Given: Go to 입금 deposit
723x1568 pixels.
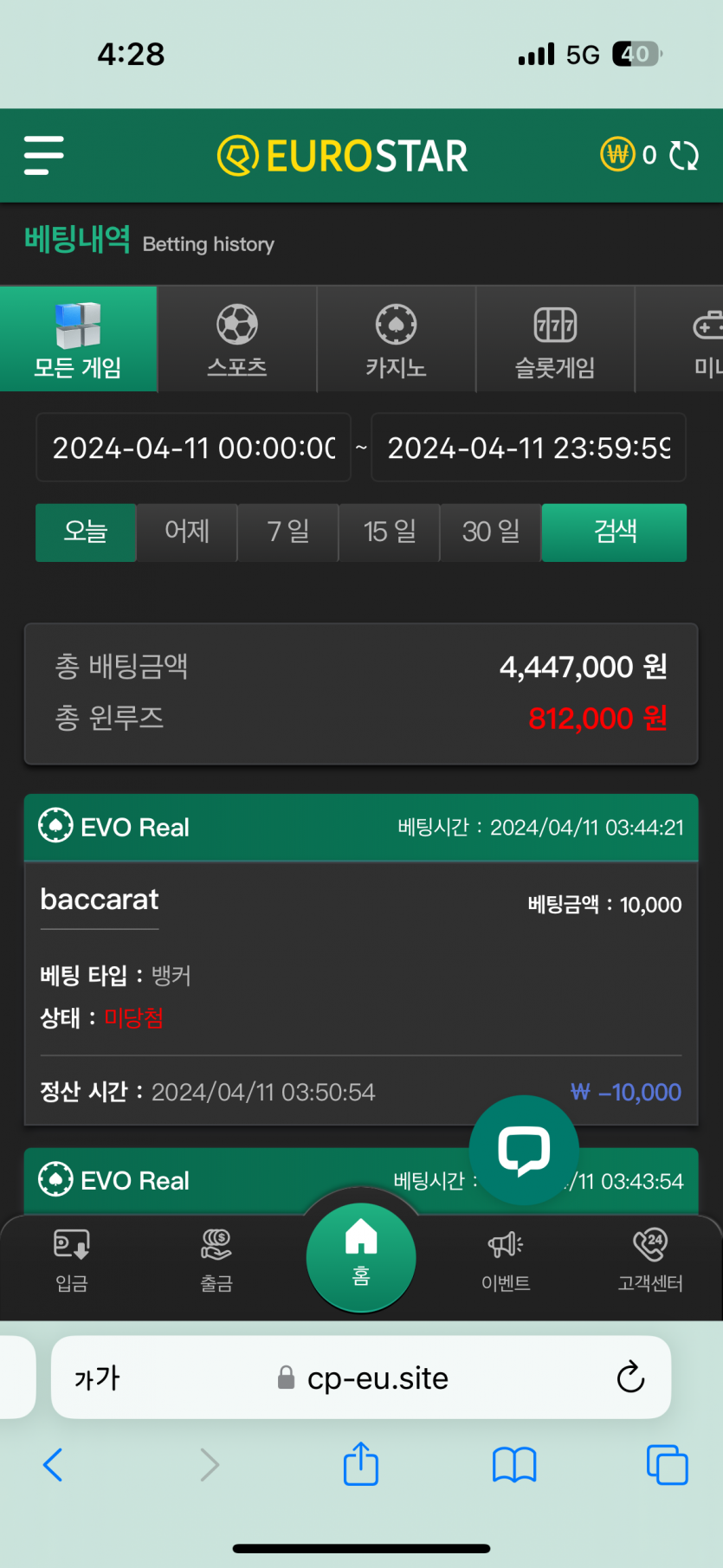Looking at the screenshot, I should click(x=72, y=1260).
